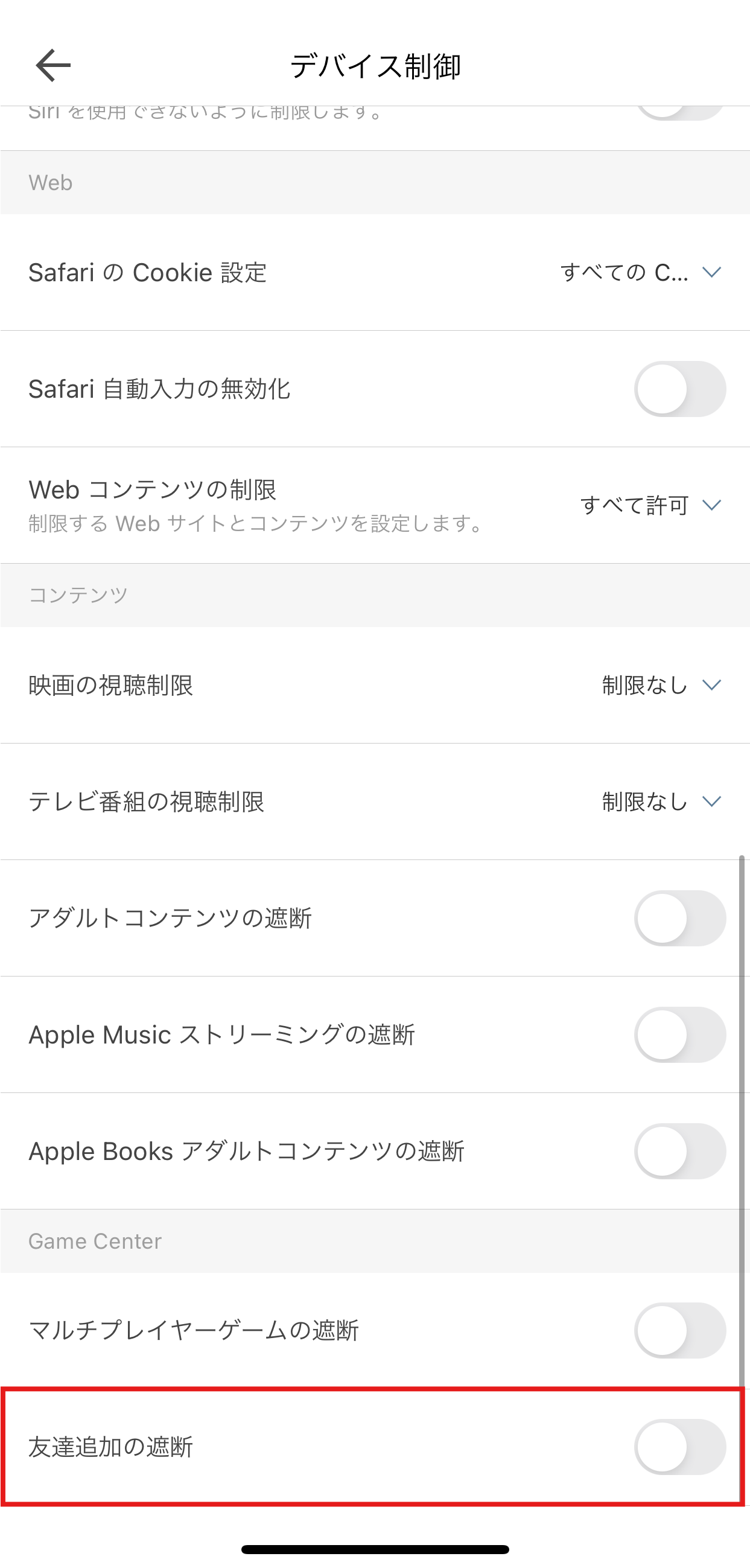750x1568 pixels.
Task: Open テレビ番組の視聴制限 dropdown
Action: (x=662, y=802)
